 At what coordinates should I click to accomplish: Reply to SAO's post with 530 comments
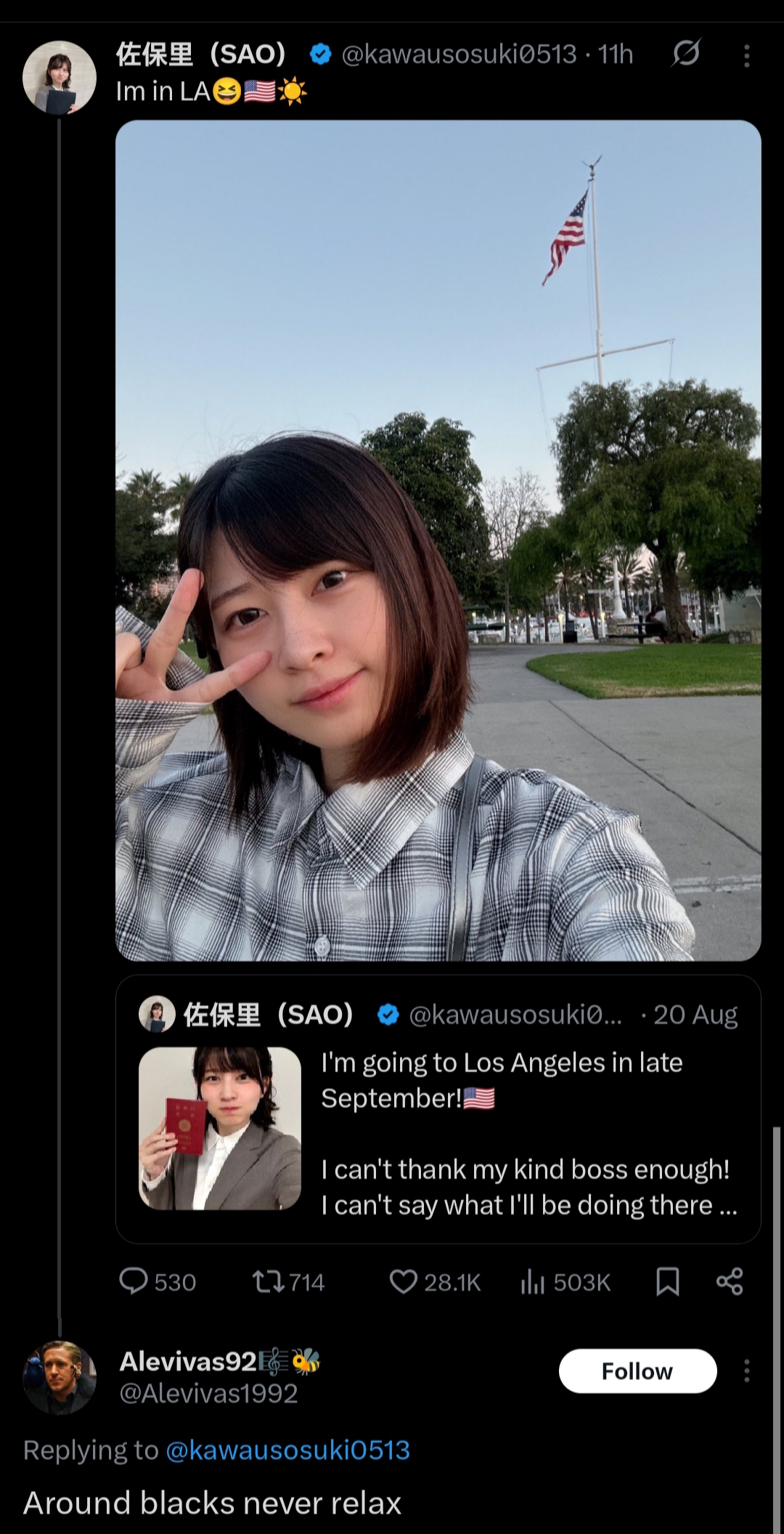point(157,1282)
